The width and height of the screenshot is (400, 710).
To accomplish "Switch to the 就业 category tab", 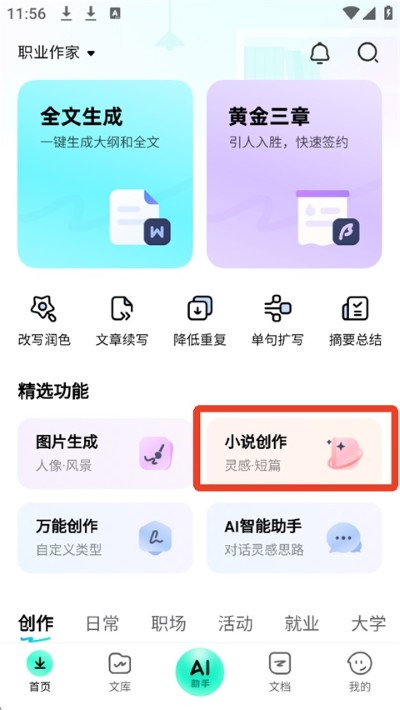I will 302,624.
